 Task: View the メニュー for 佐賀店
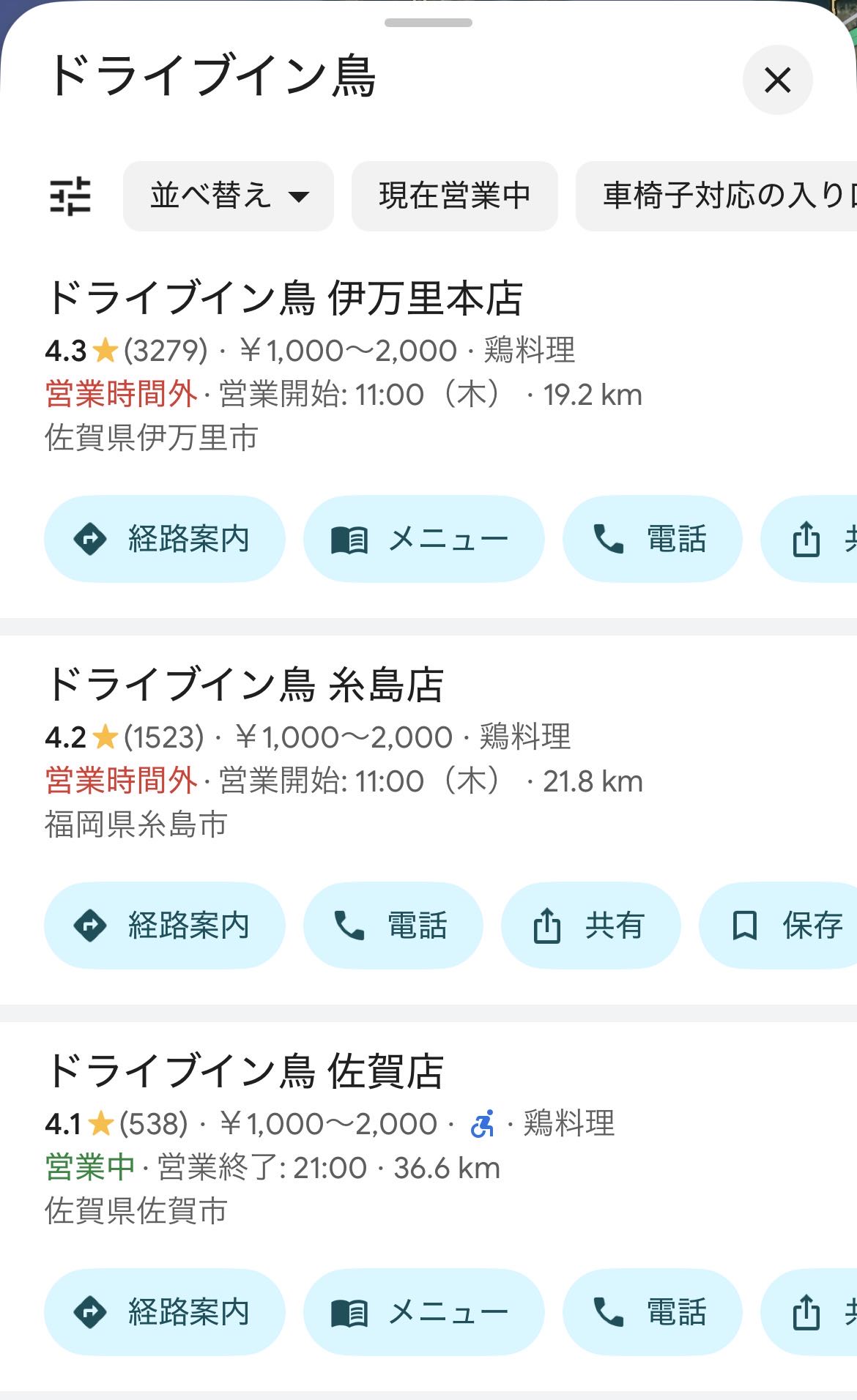(423, 1312)
